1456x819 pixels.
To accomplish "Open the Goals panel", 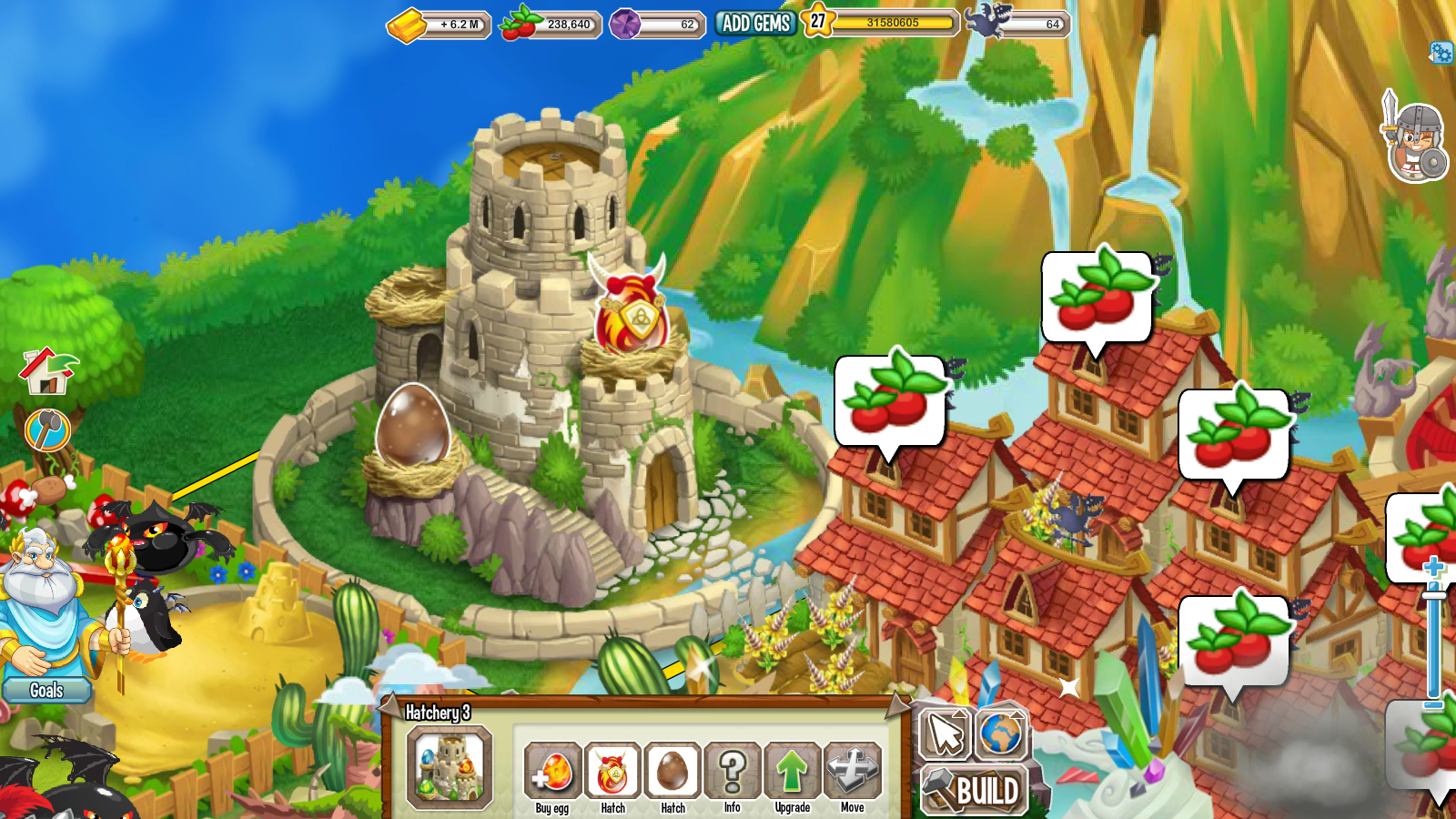I will [x=46, y=690].
